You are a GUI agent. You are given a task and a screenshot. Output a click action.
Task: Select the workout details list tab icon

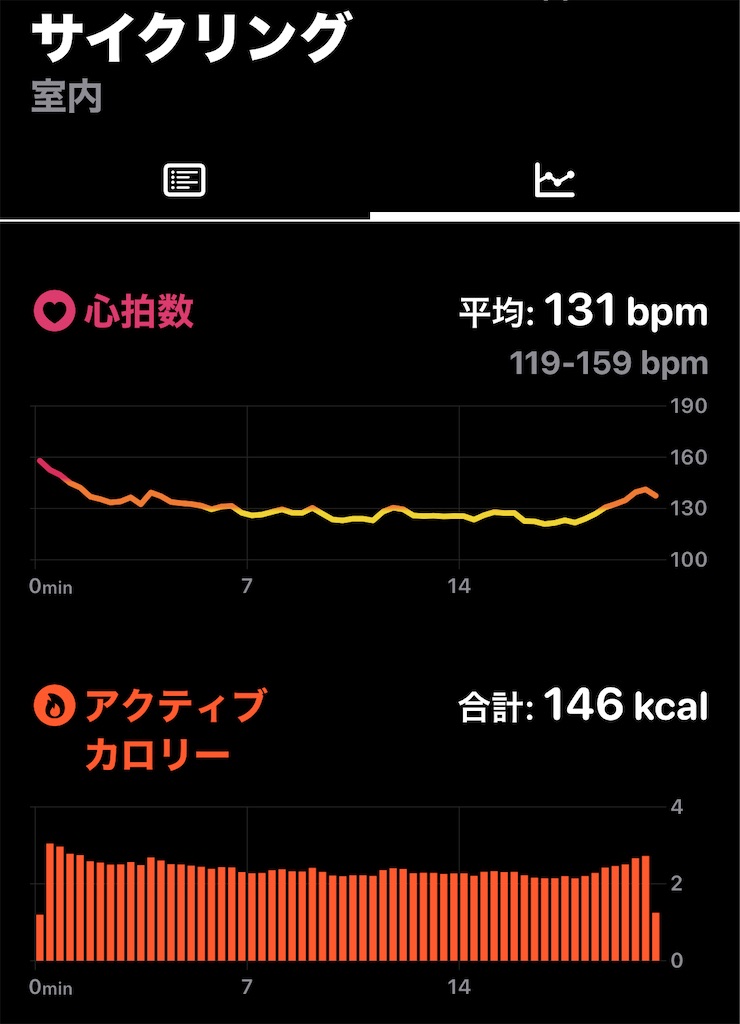pos(185,179)
